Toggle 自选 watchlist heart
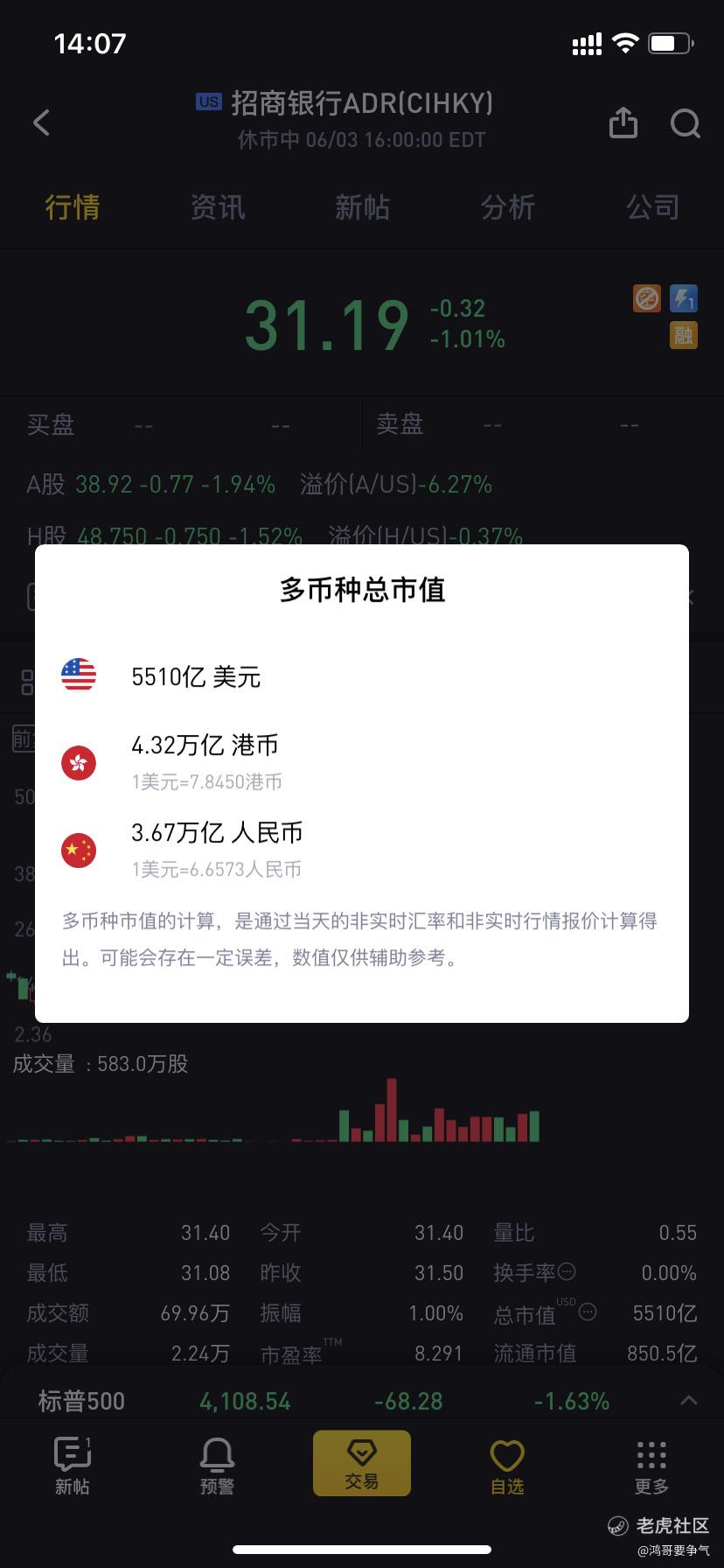 tap(507, 1466)
